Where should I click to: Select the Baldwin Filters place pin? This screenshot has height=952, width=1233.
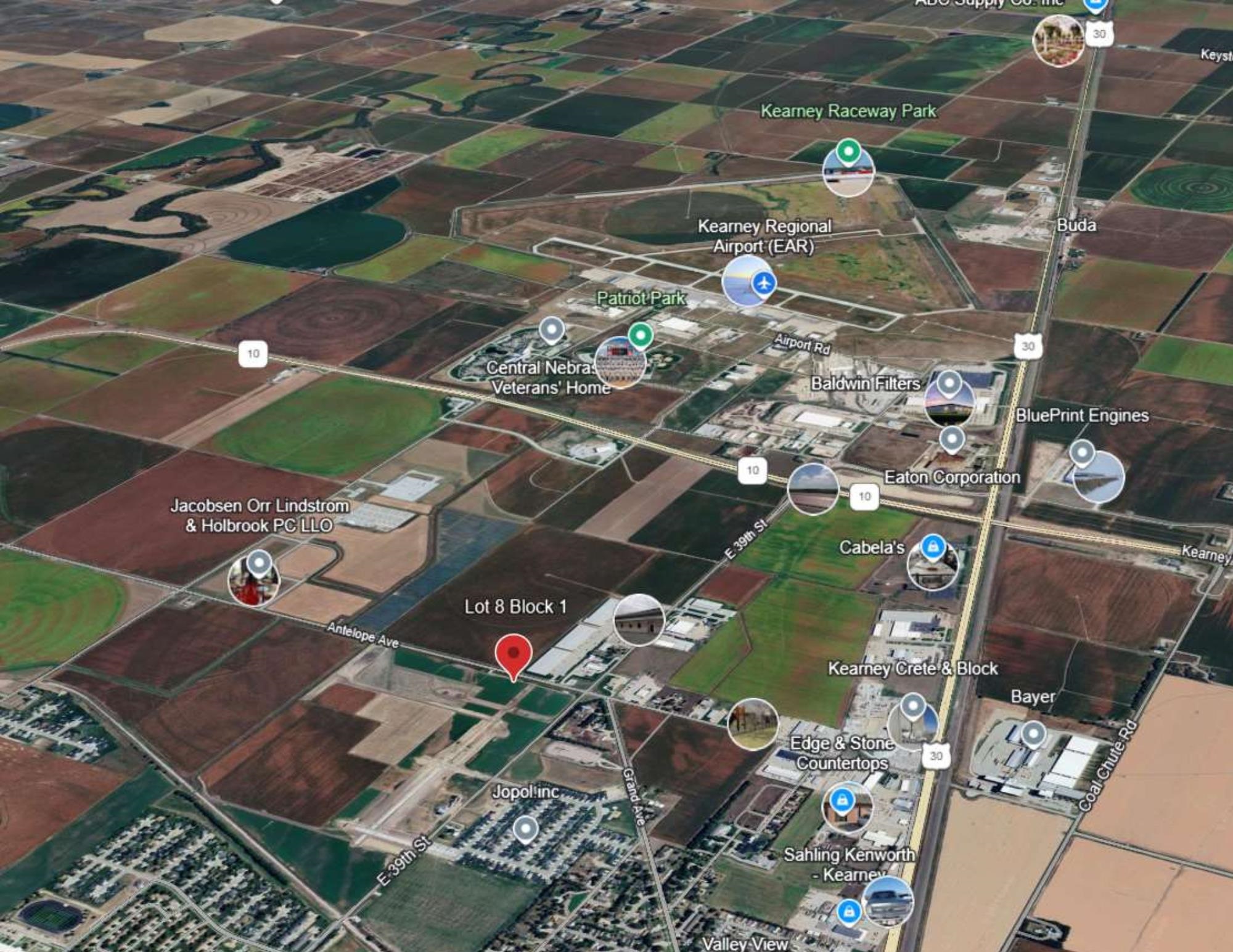tap(949, 383)
